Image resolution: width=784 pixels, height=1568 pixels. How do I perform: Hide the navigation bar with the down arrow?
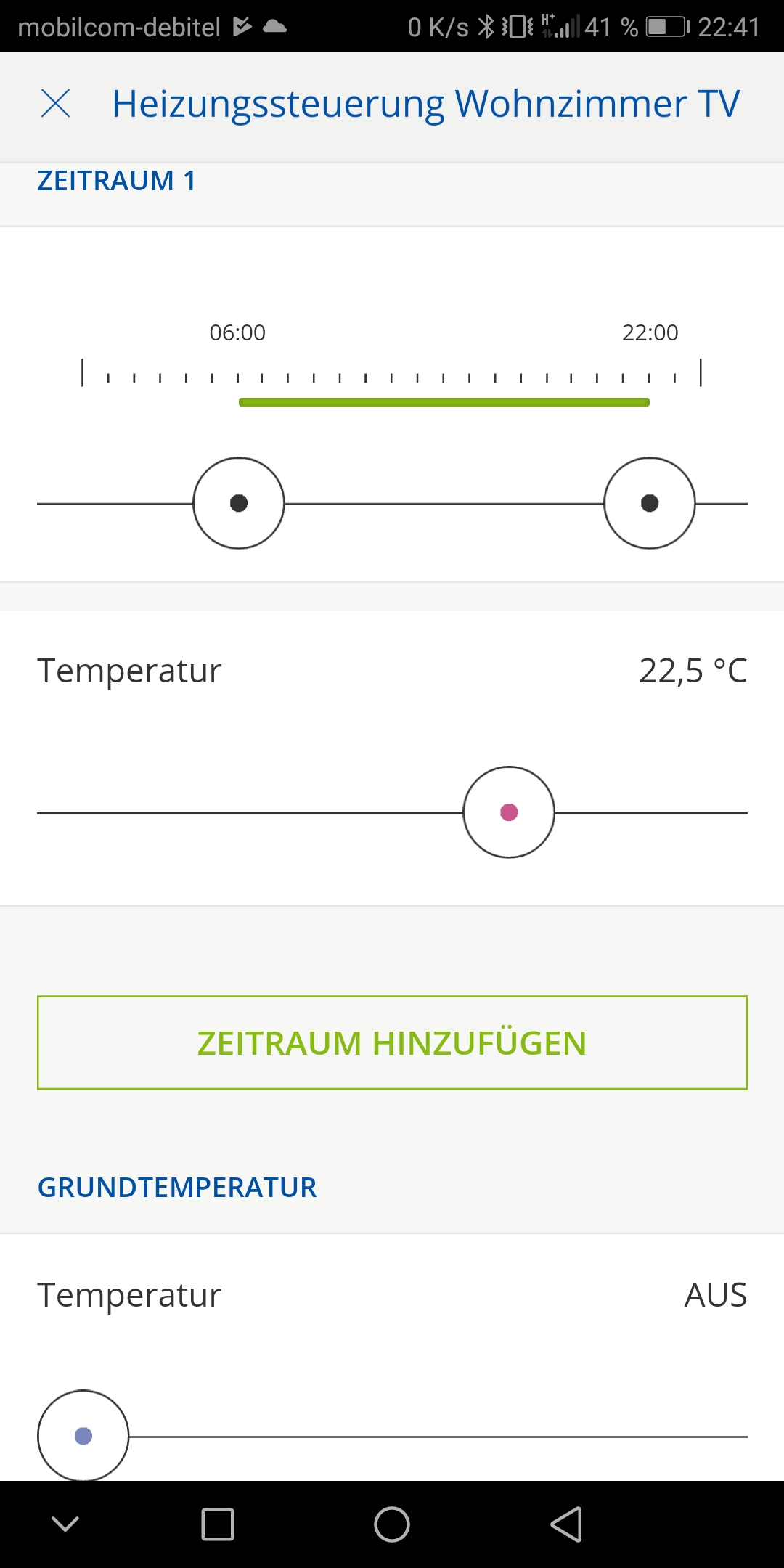click(65, 1524)
